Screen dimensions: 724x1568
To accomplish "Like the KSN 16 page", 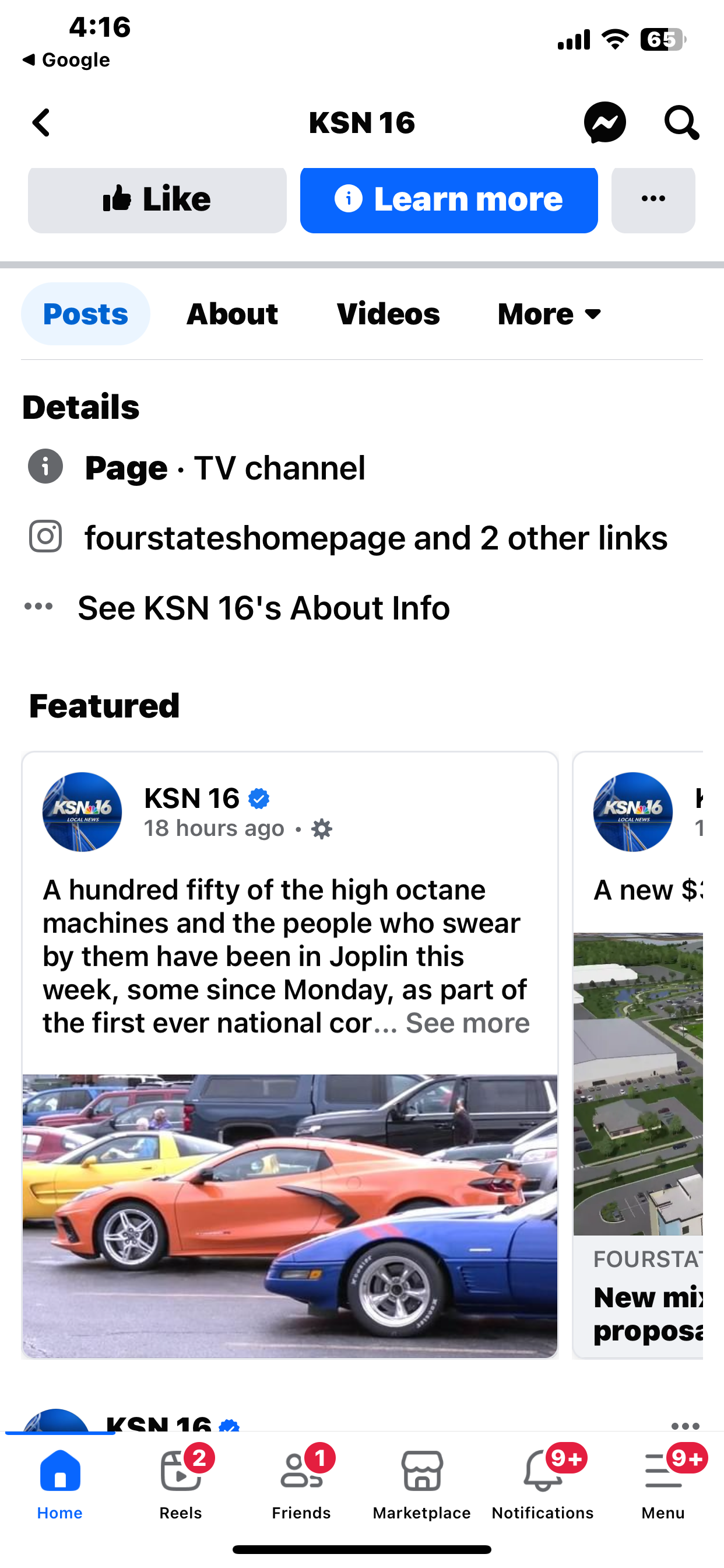I will (157, 199).
